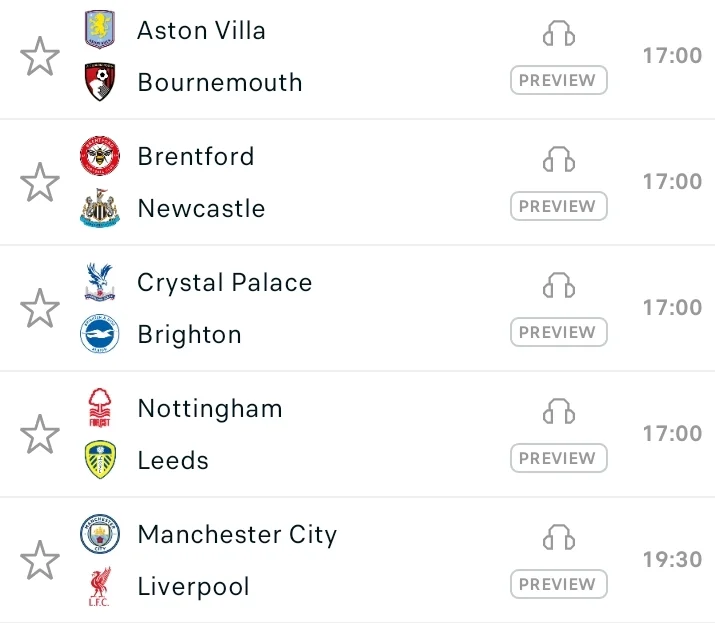View the Brentford vs Newcastle preview

coord(558,206)
